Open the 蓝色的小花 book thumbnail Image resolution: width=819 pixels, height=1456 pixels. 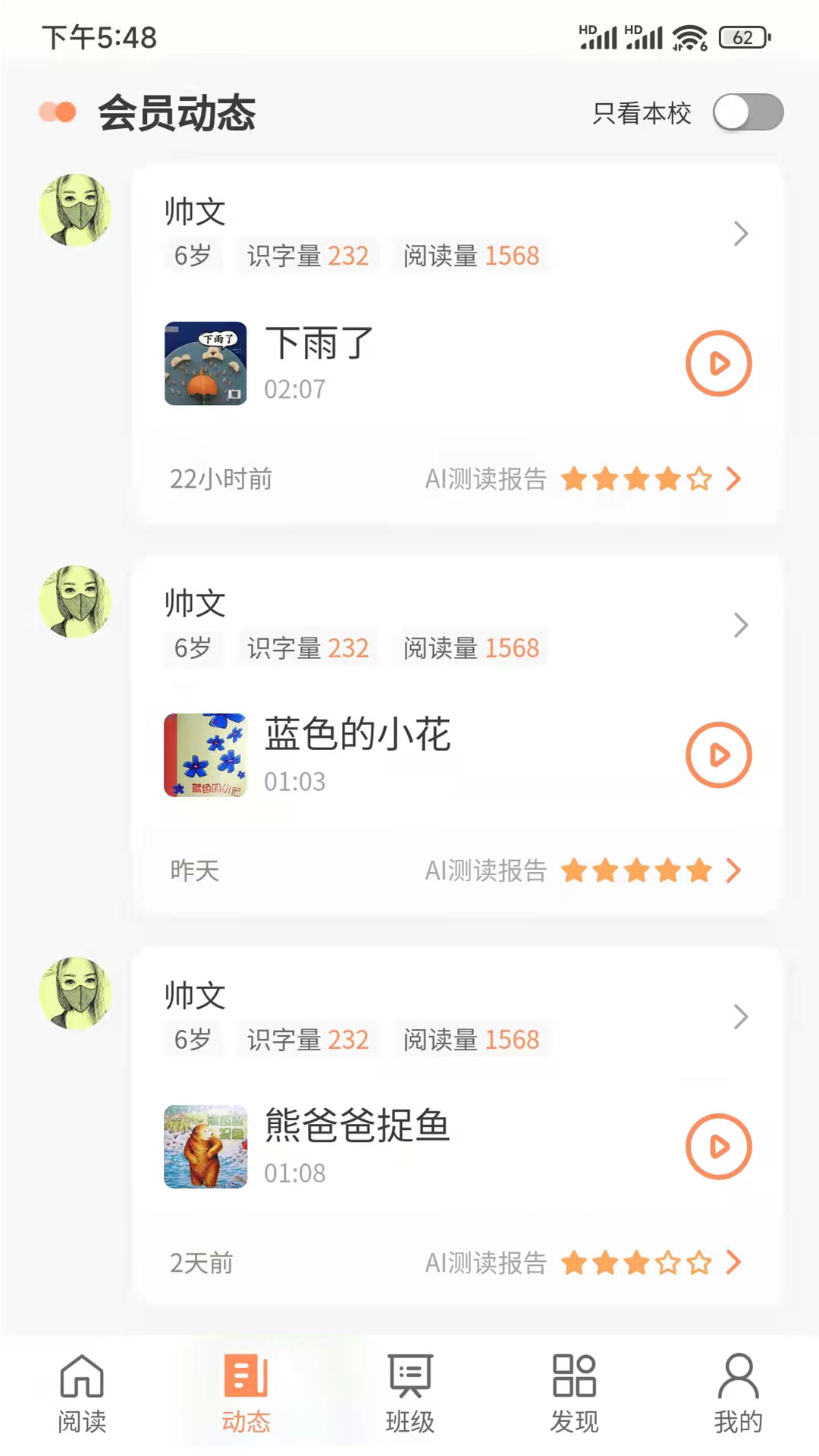206,755
